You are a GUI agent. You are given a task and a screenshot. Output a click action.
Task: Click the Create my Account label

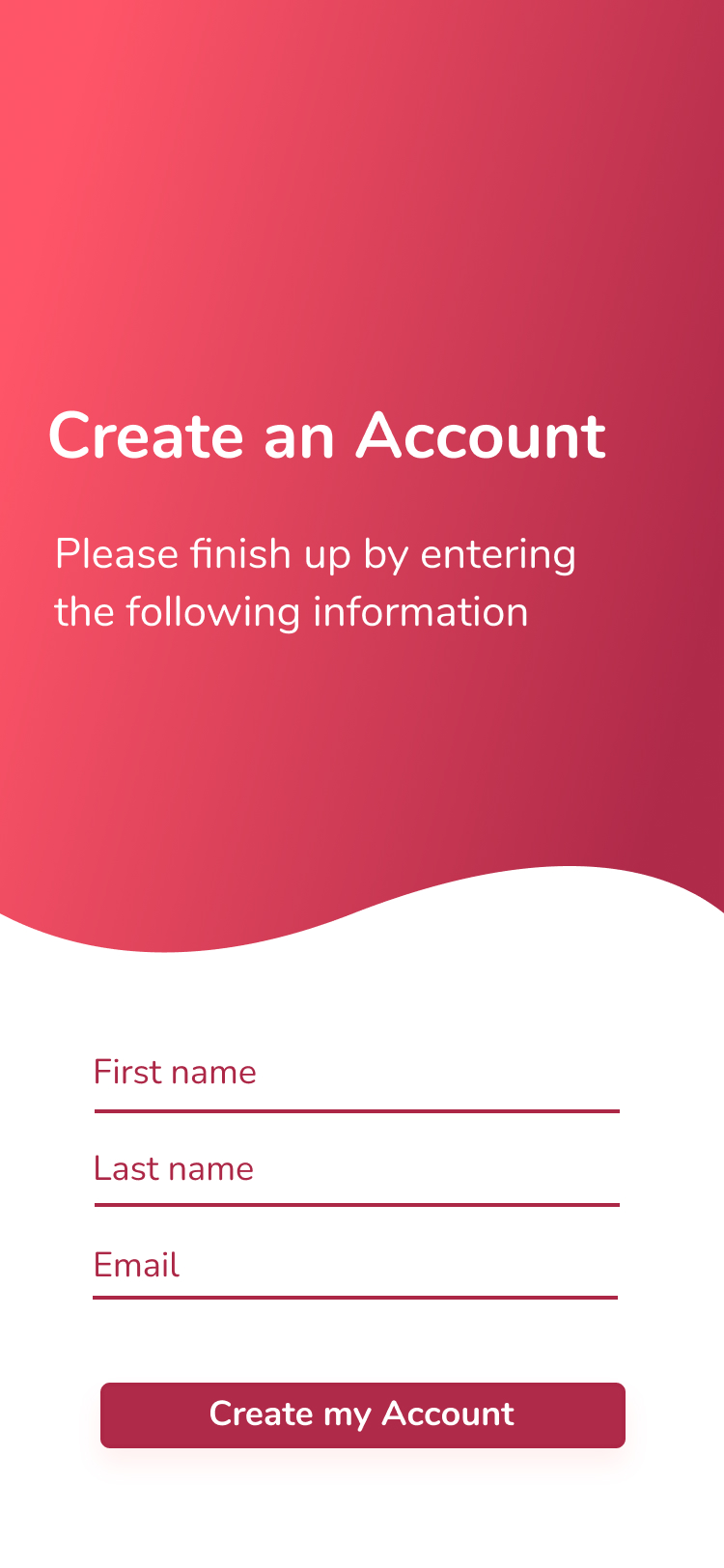tap(361, 1414)
